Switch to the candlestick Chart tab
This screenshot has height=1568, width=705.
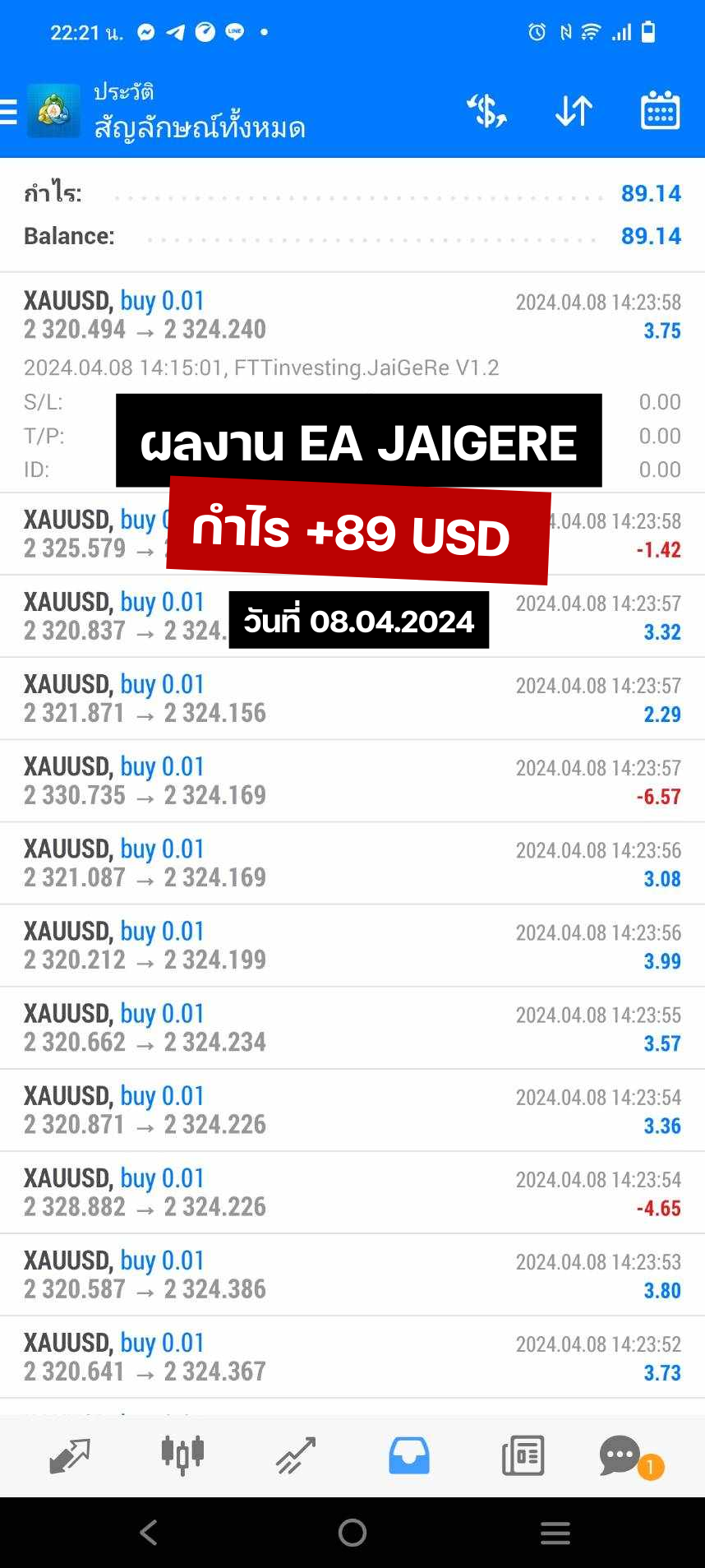tap(182, 1455)
